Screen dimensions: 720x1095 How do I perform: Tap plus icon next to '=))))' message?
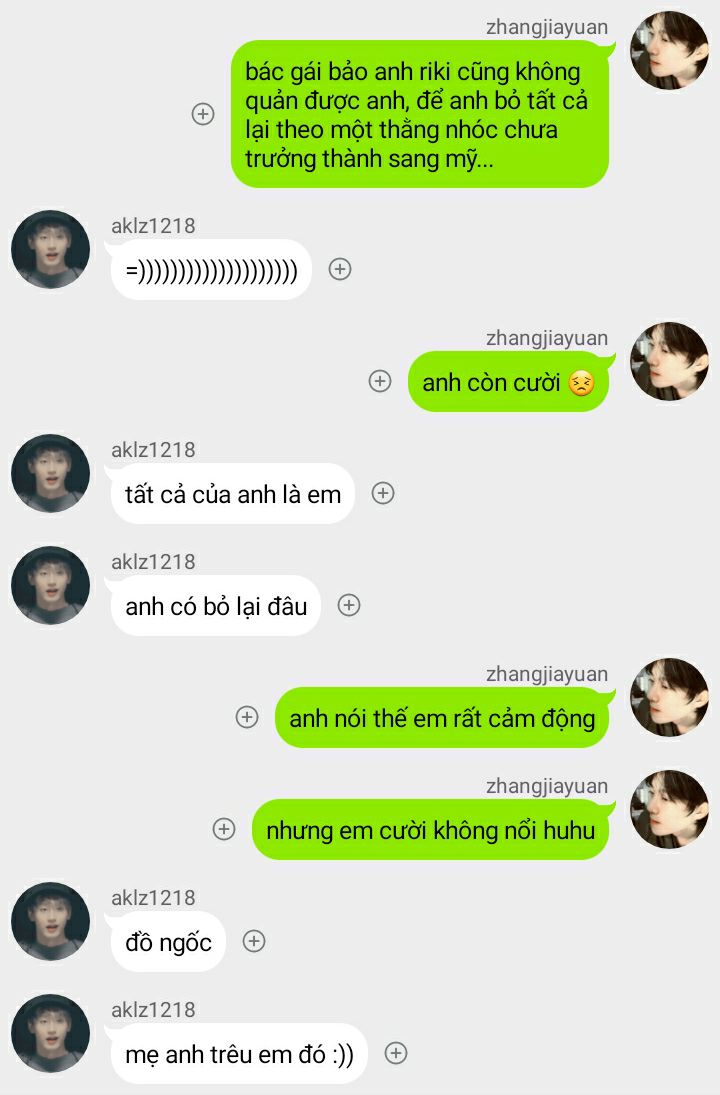point(340,269)
